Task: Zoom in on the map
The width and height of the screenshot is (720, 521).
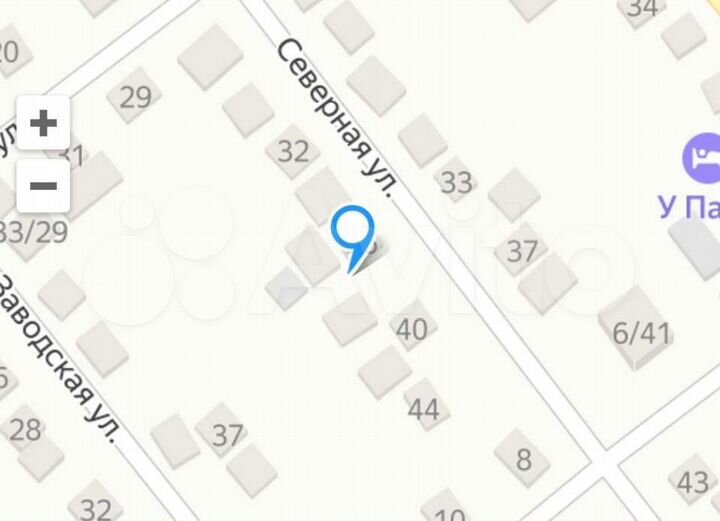Action: [43, 123]
